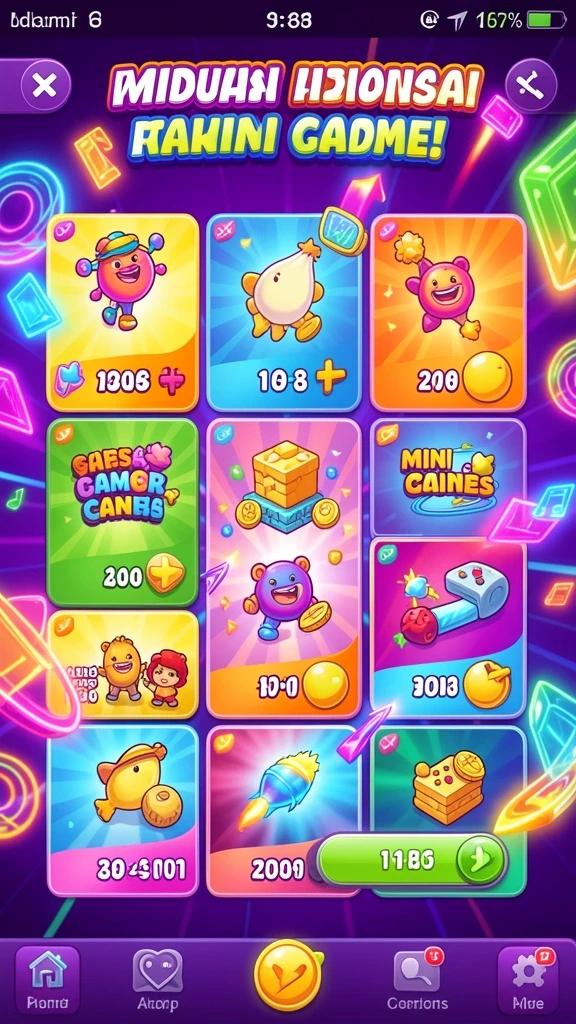The image size is (576, 1024).
Task: Open the blue card with the white bird
Action: [x=283, y=313]
